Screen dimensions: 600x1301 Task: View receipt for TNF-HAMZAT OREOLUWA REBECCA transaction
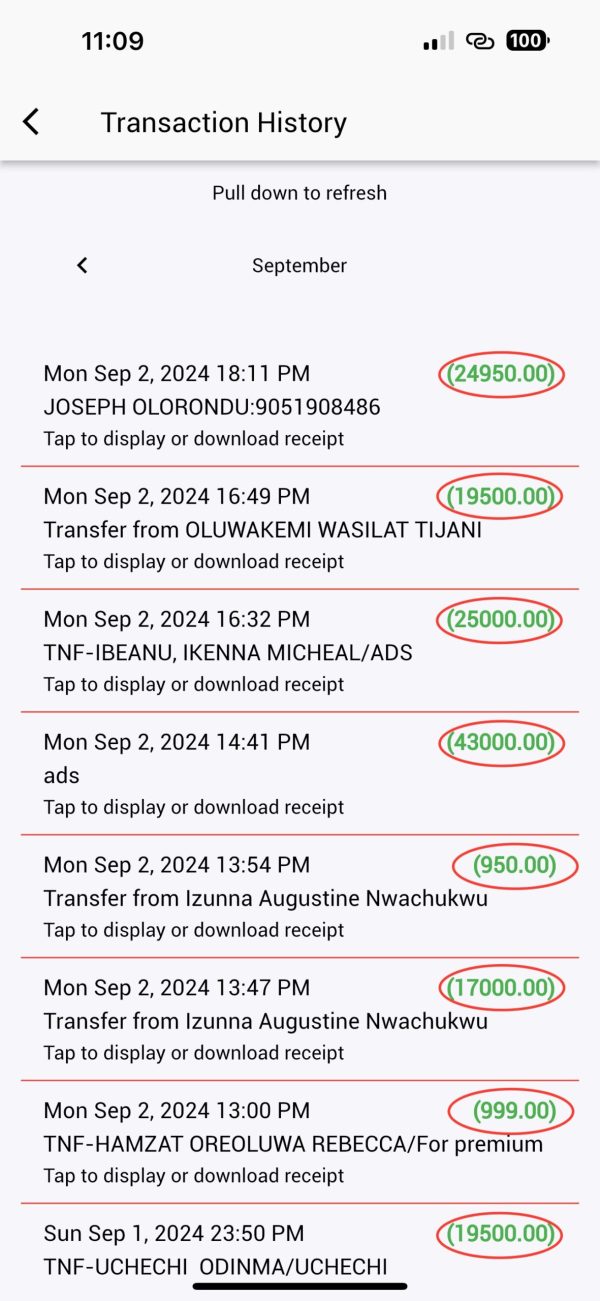pyautogui.click(x=300, y=1143)
